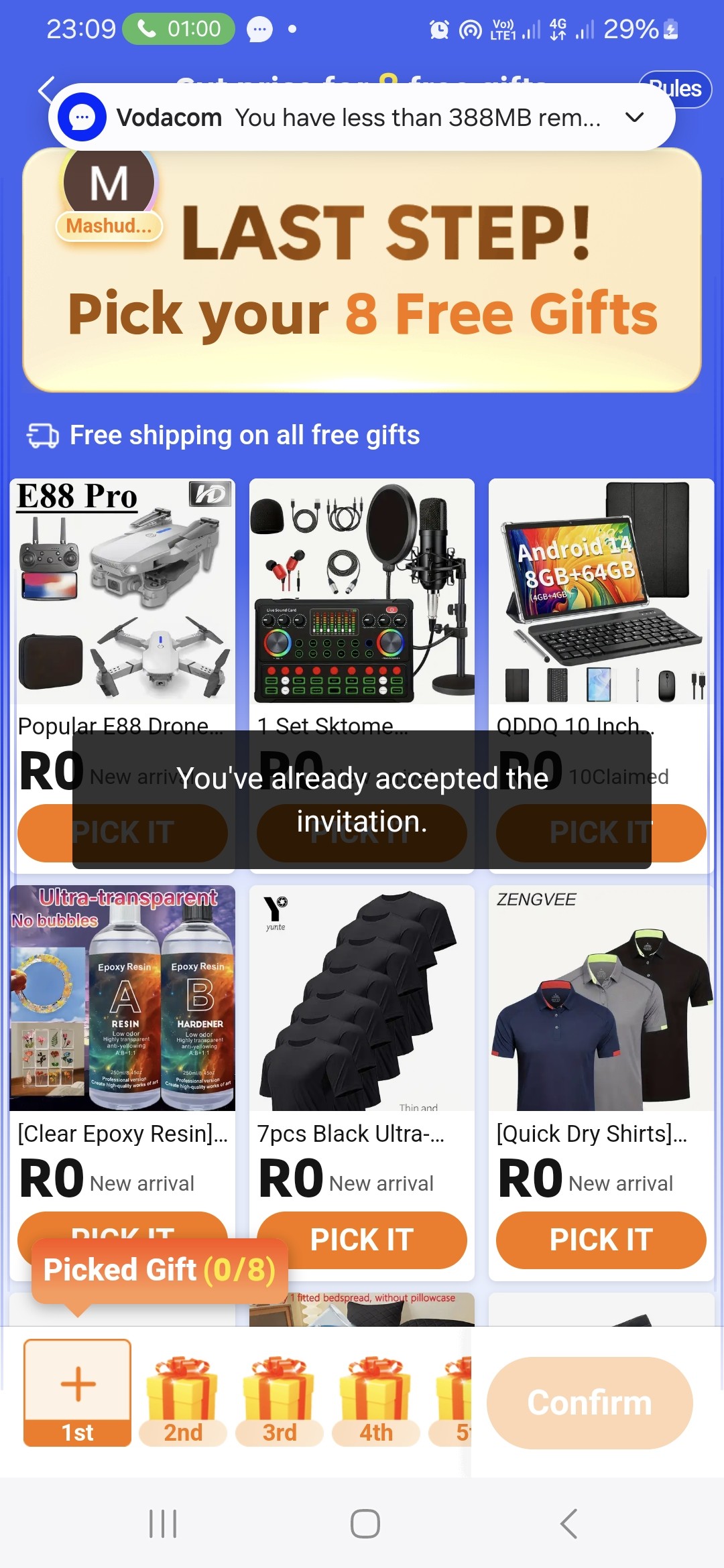The height and width of the screenshot is (1568, 724).
Task: Pick the 7pcs Black Ultra shirts gift
Action: point(362,1240)
